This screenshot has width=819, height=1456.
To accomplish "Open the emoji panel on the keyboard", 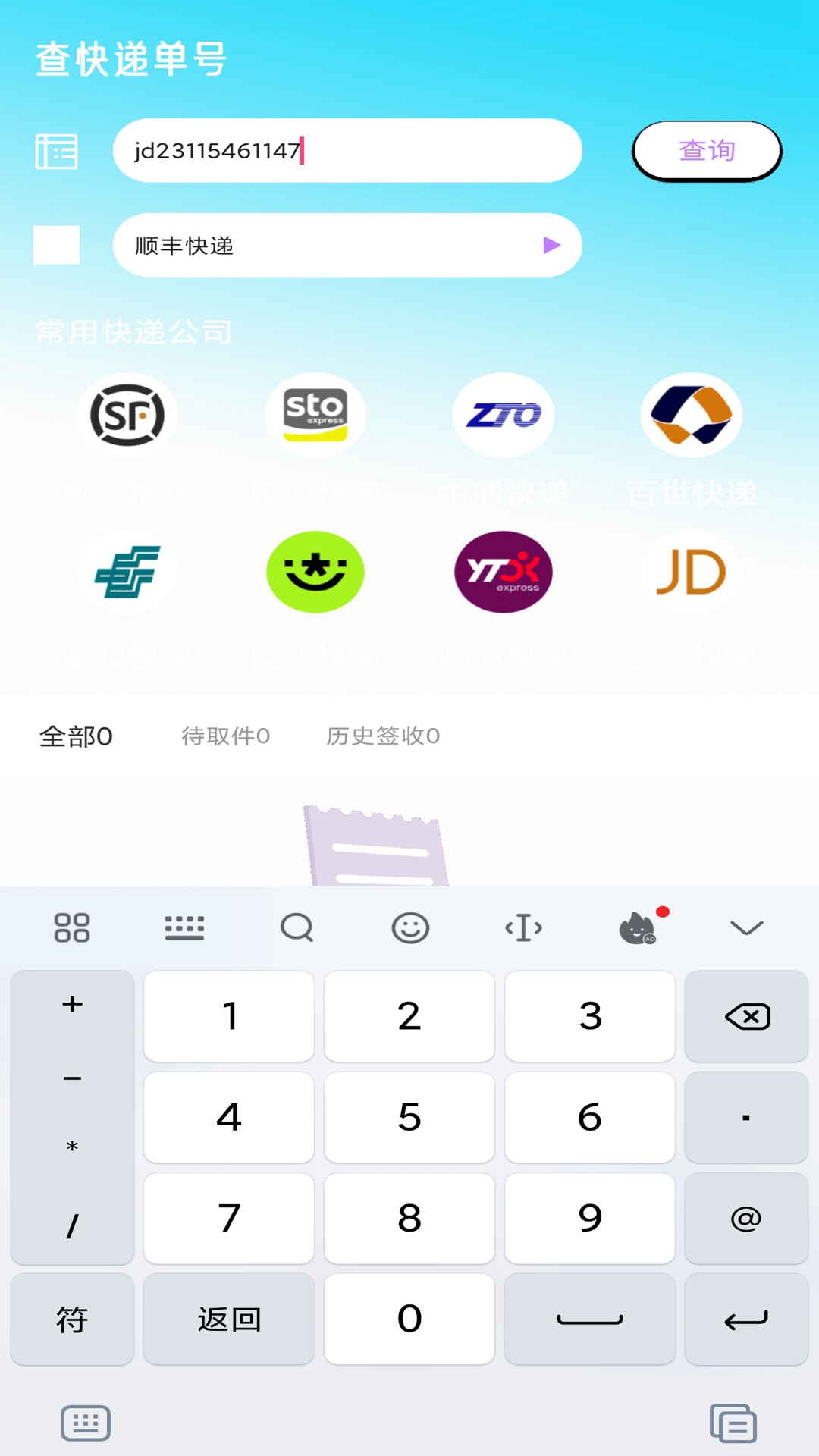I will (409, 927).
